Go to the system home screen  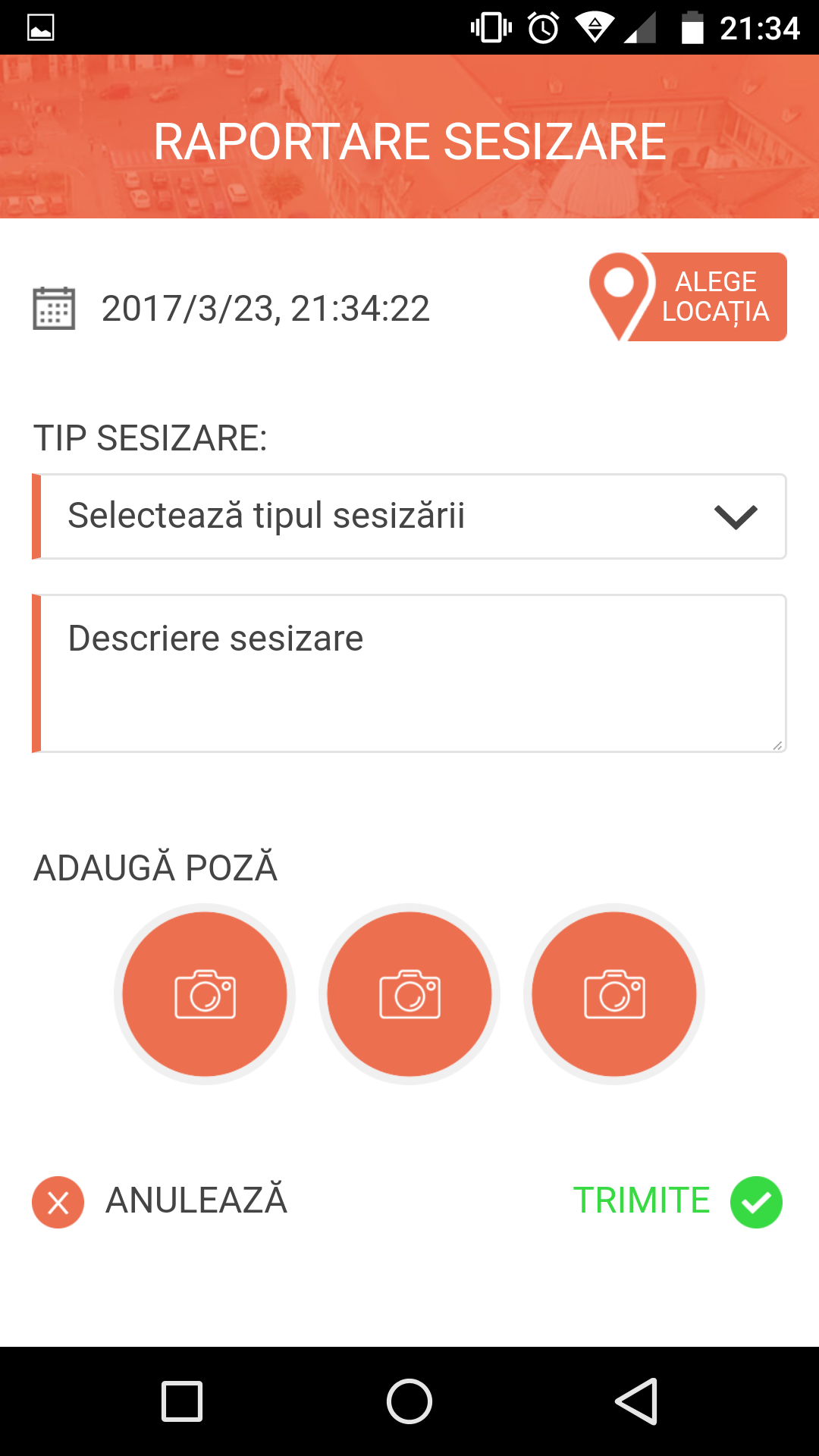[x=409, y=1401]
